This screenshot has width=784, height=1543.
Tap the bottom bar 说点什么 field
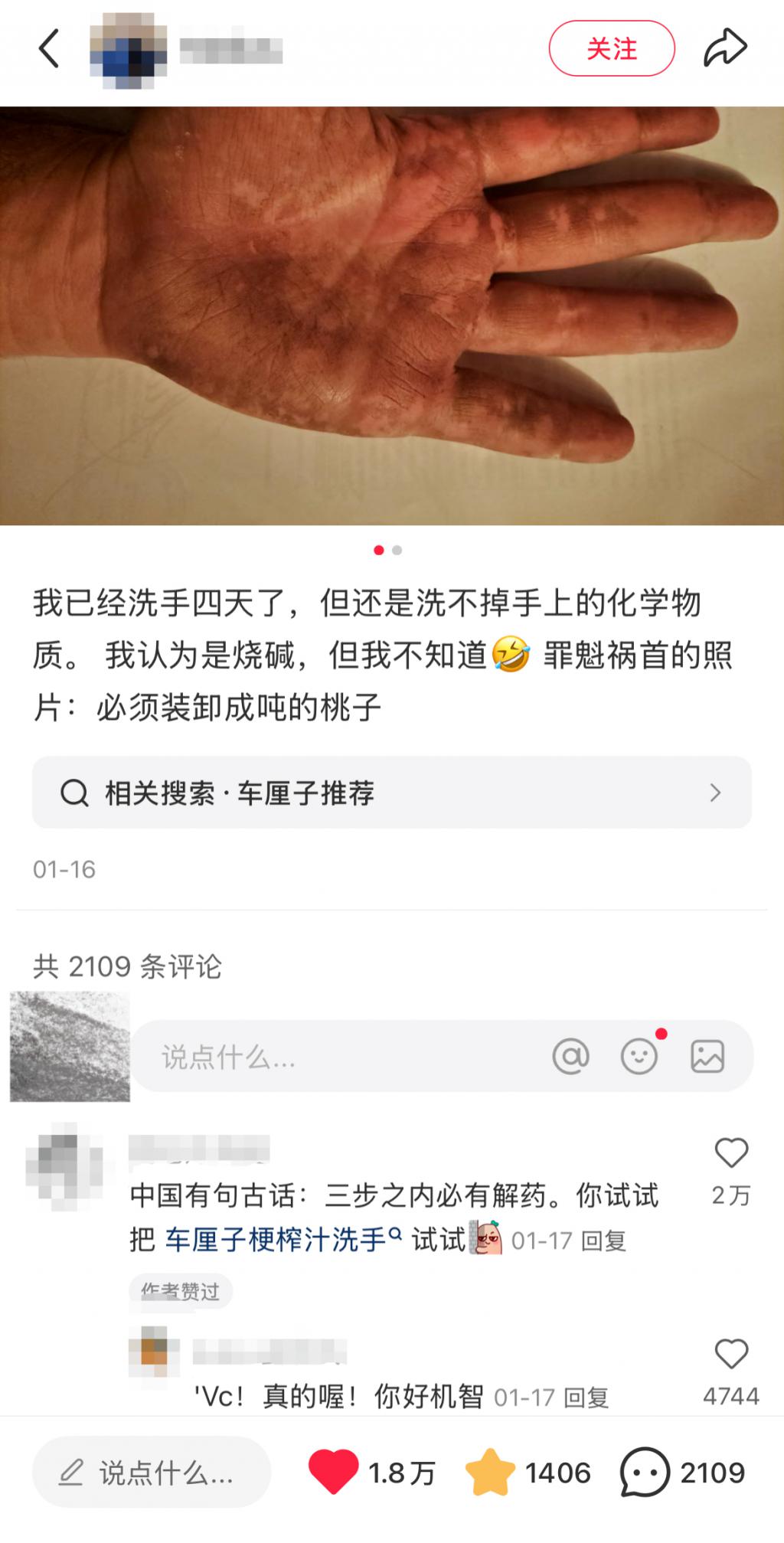coord(152,1473)
